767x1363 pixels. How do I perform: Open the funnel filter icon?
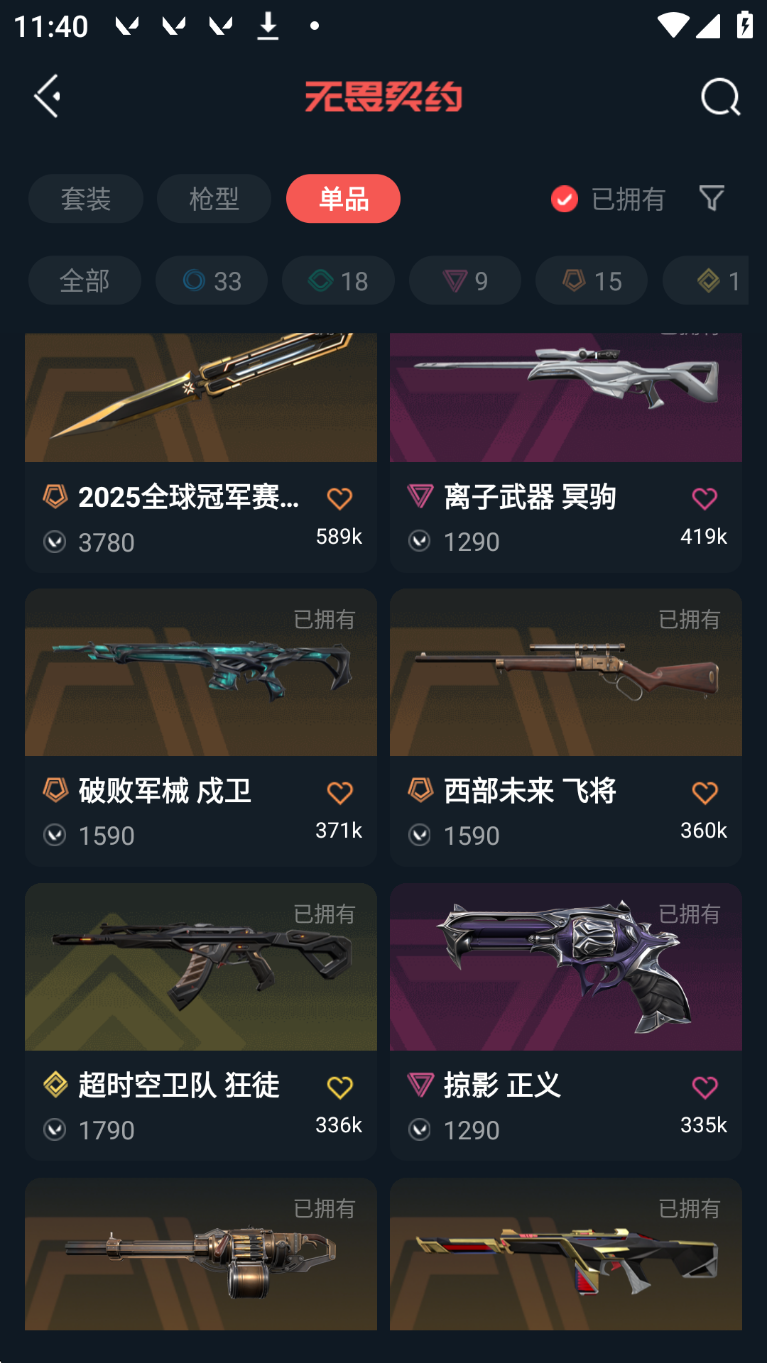711,198
